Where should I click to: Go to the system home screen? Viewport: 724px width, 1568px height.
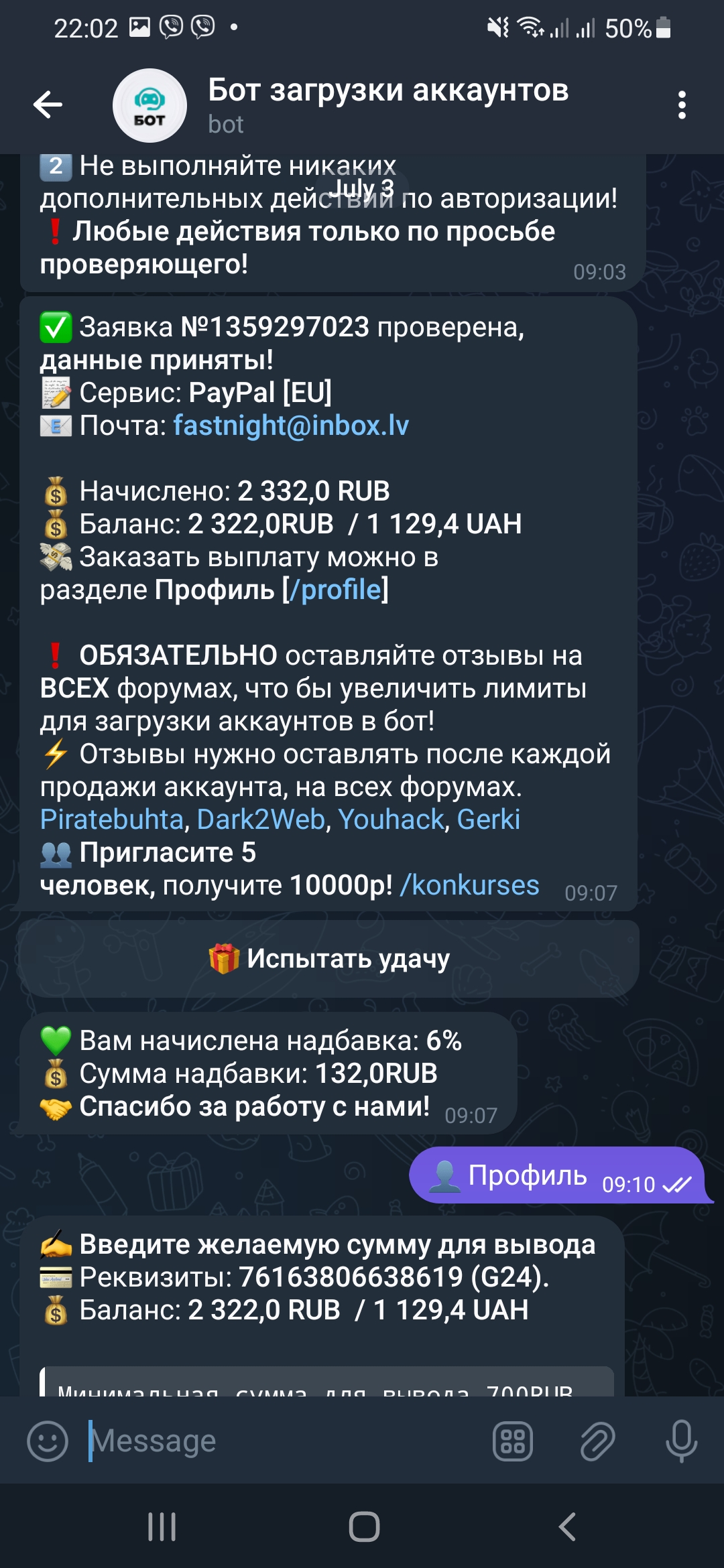coord(364,1527)
